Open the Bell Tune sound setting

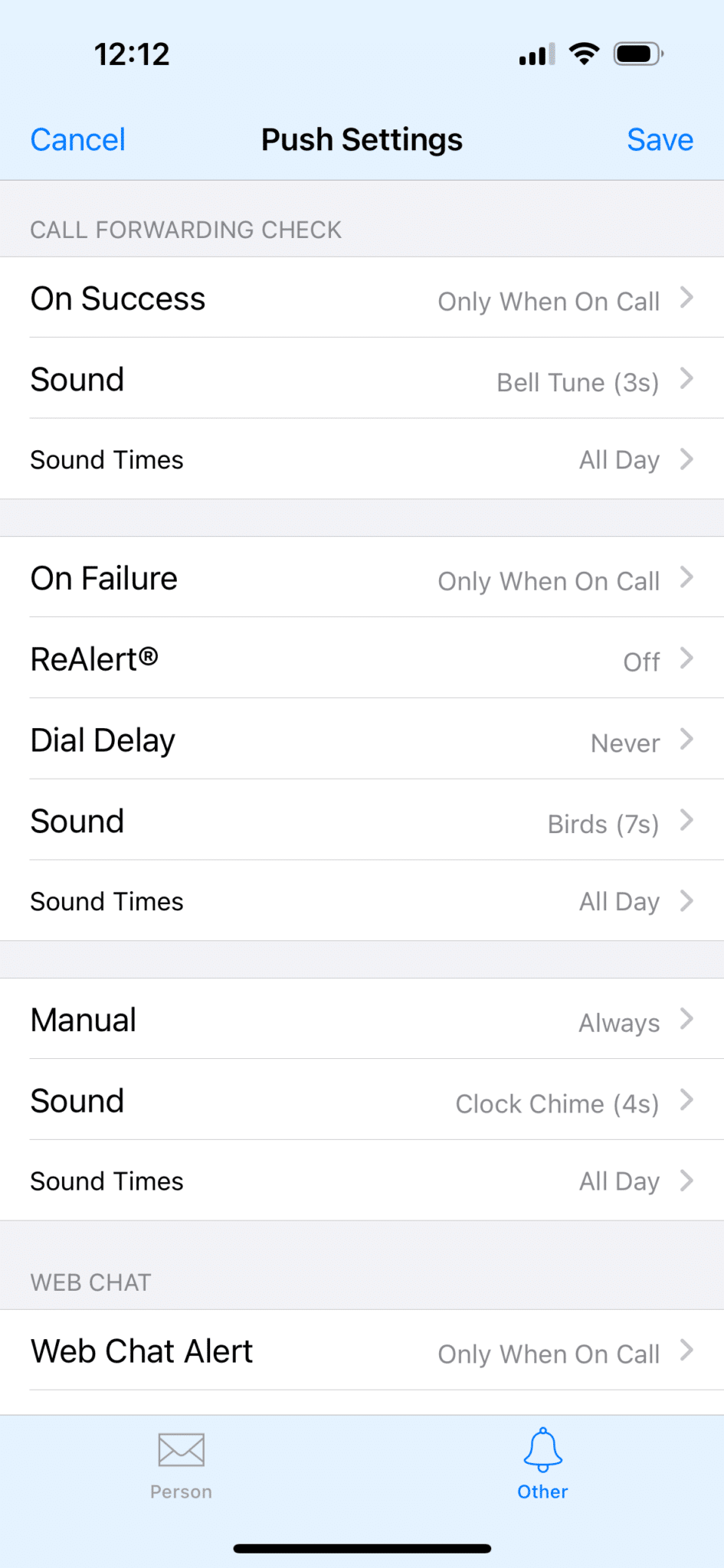click(x=362, y=381)
